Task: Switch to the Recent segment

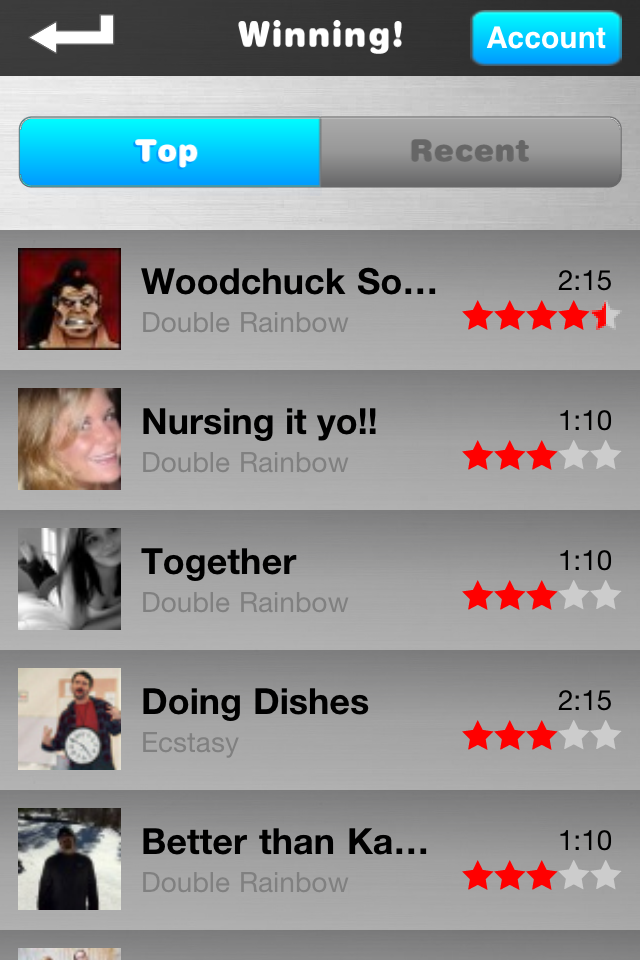Action: click(470, 152)
